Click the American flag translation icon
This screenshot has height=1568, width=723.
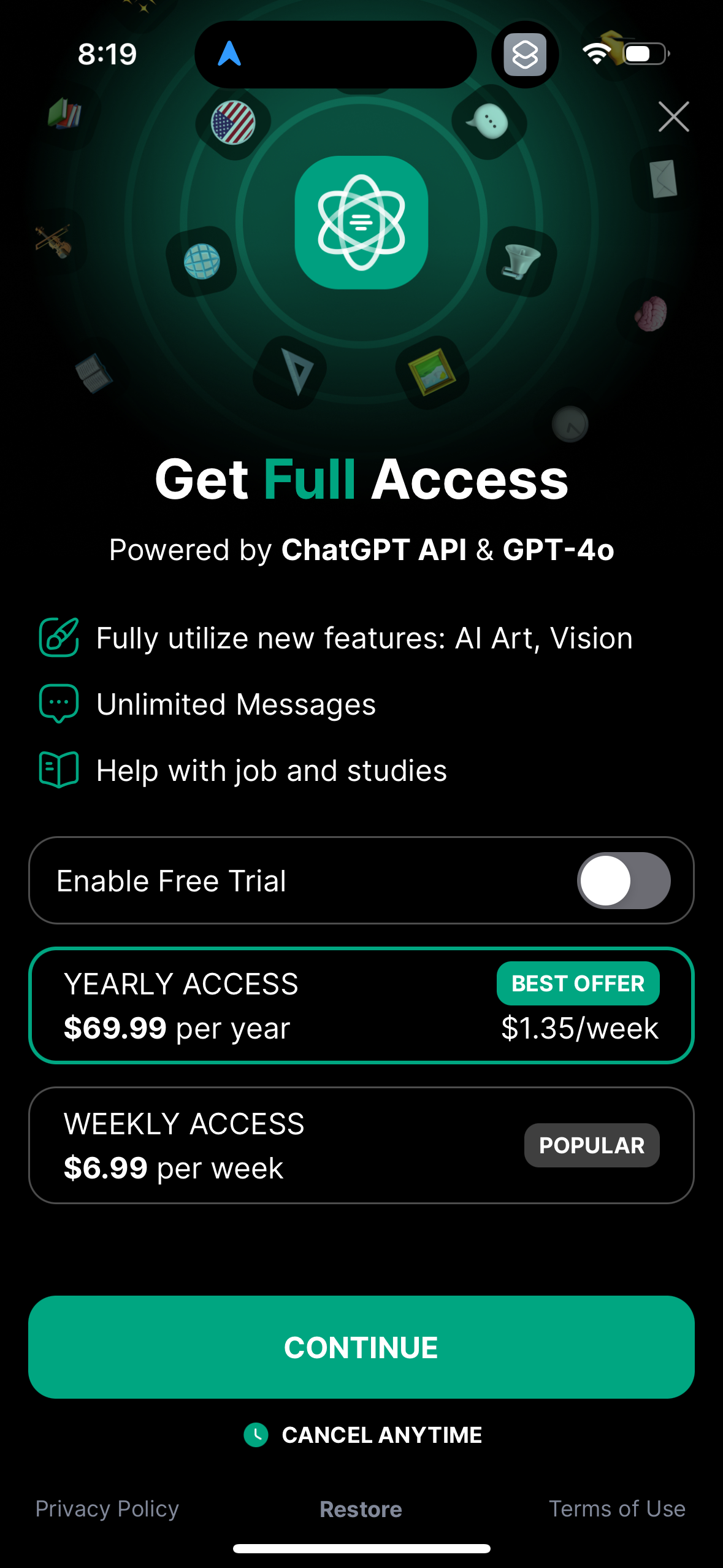pyautogui.click(x=233, y=122)
